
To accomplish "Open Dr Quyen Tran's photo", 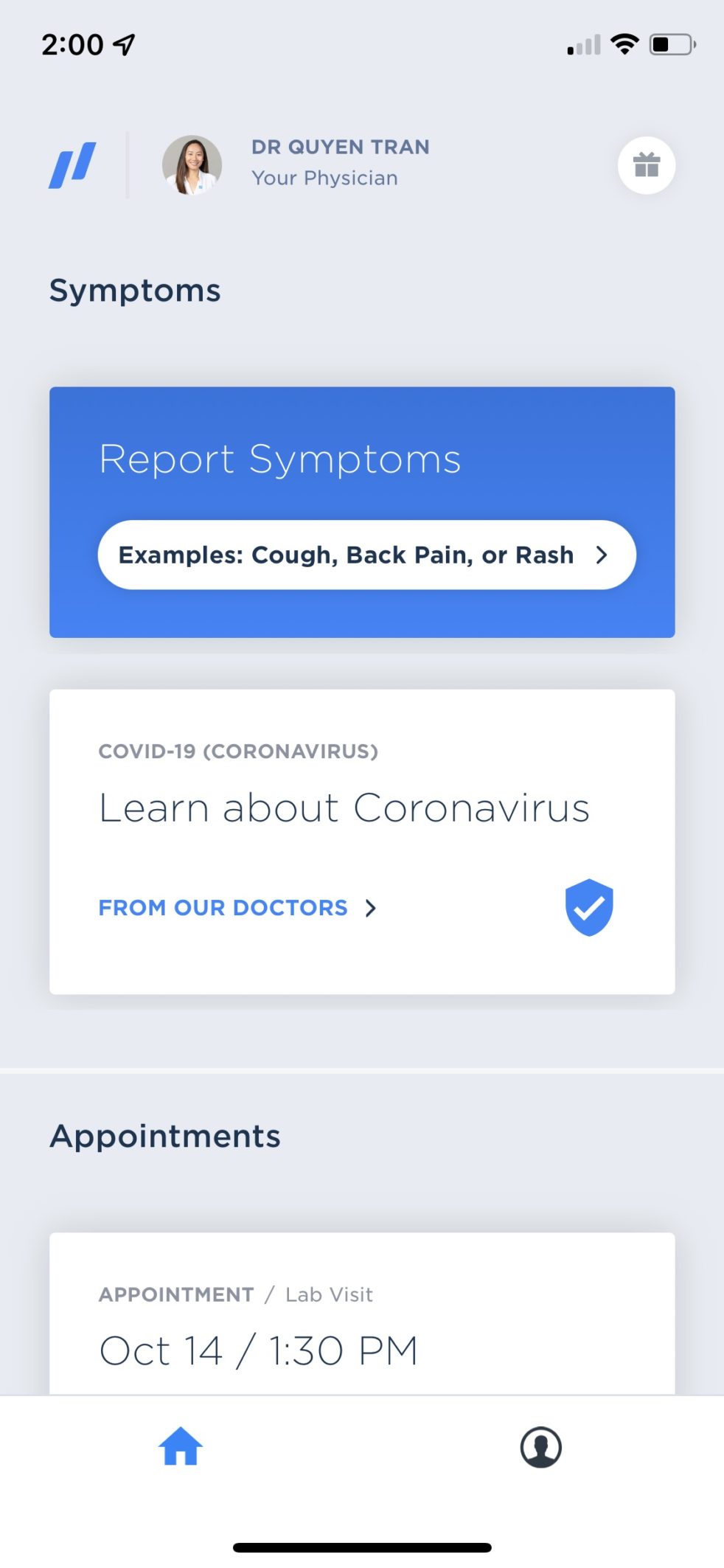I will (191, 165).
